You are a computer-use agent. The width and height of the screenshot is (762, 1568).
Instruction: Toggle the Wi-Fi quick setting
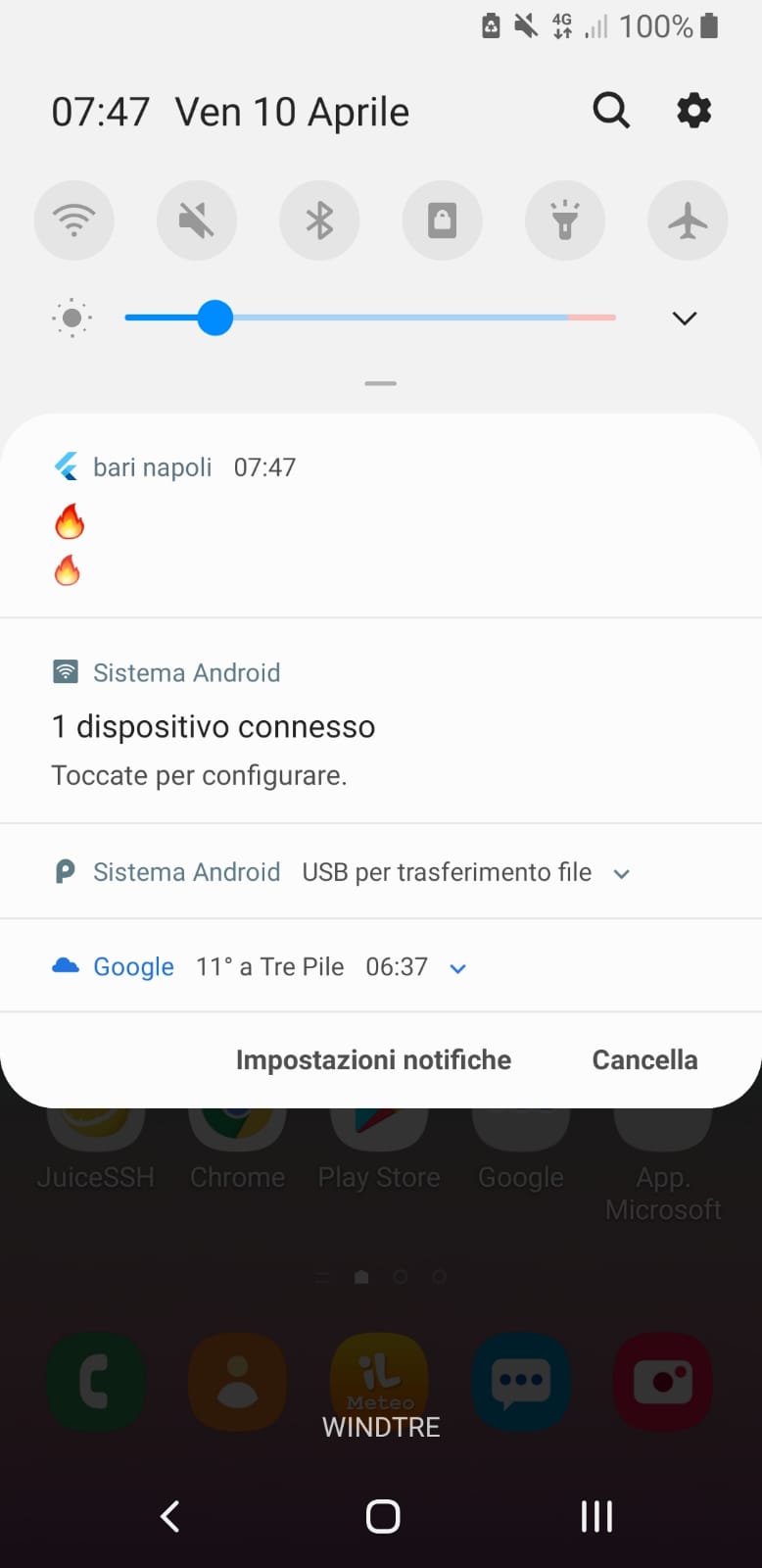pos(74,220)
